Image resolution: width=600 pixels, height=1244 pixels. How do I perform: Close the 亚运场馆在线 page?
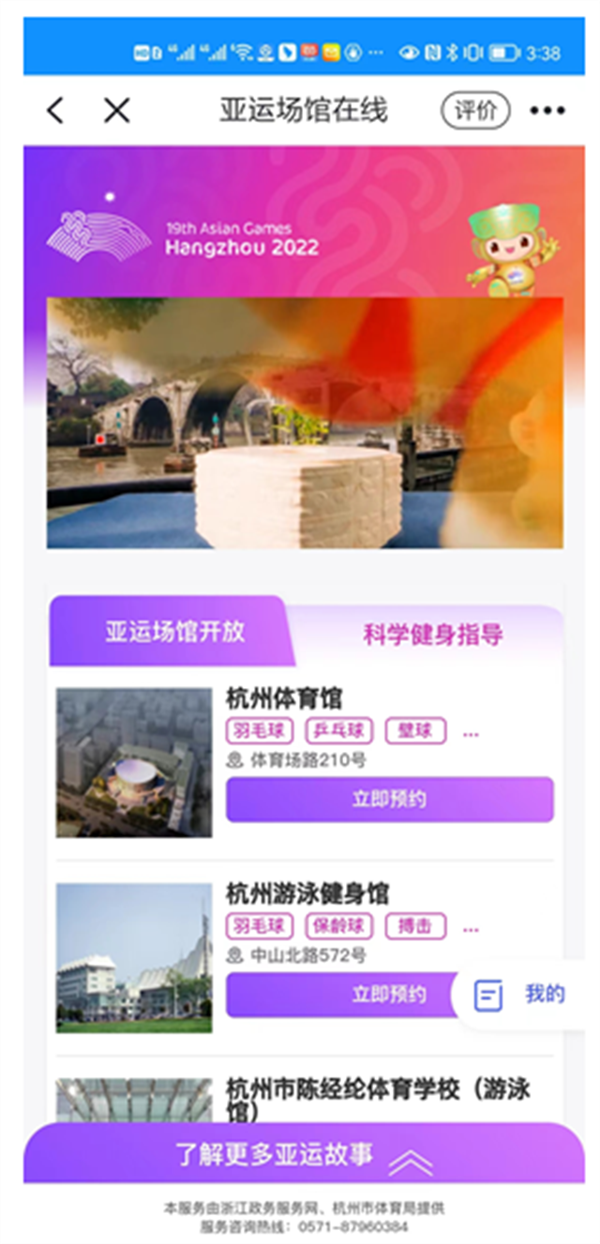click(x=117, y=111)
